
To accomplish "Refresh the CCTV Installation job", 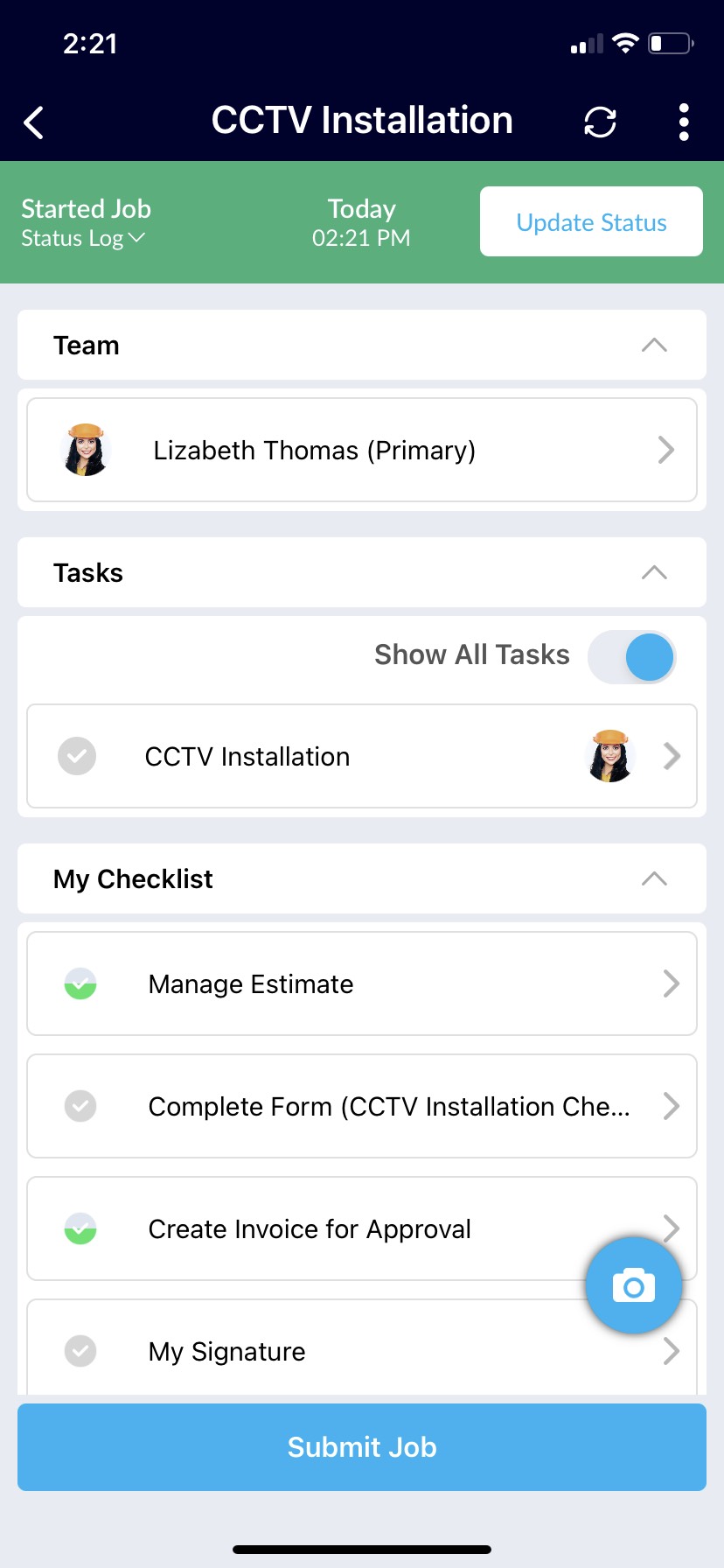I will click(x=600, y=122).
